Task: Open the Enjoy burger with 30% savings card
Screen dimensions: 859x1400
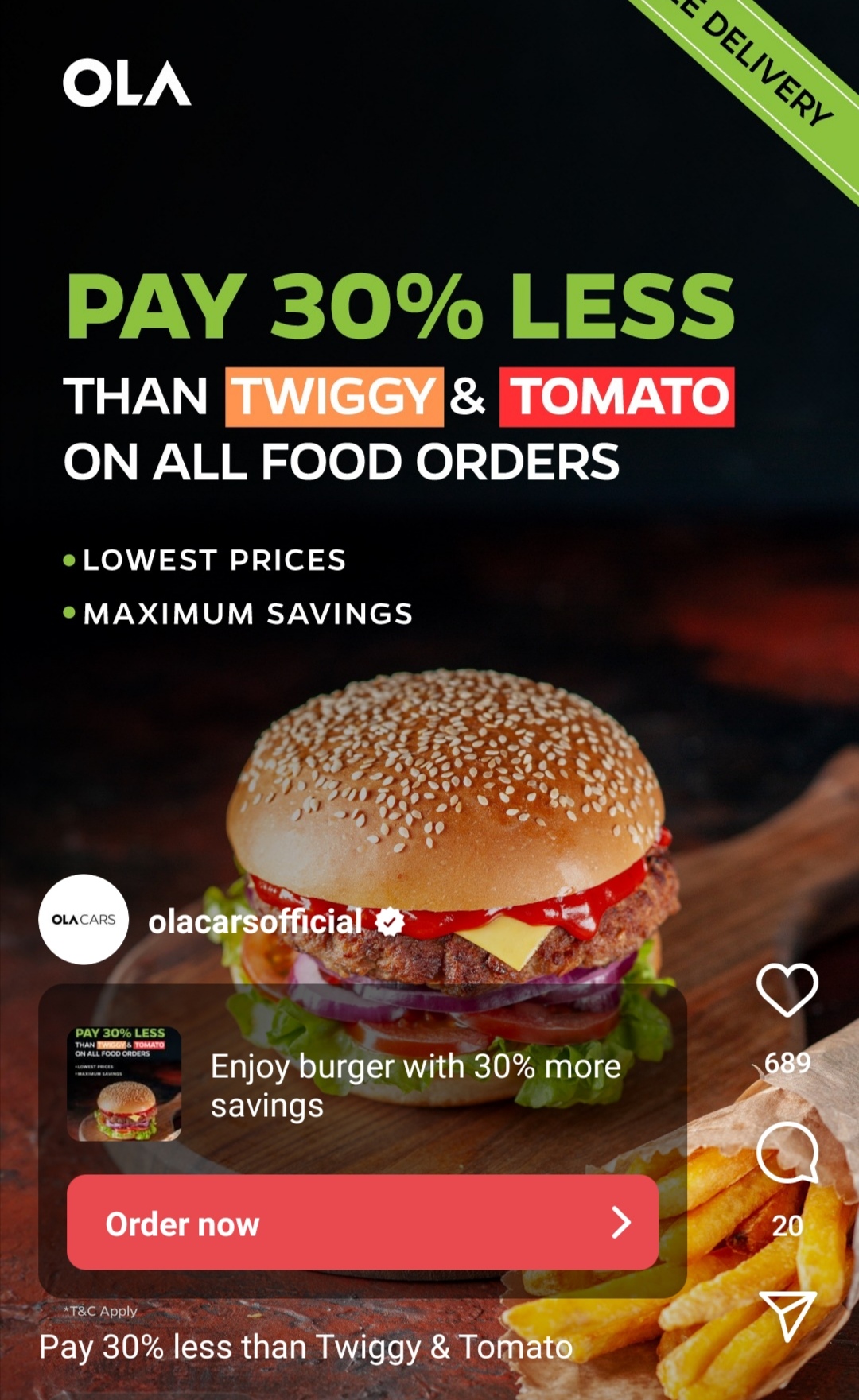Action: 414,1085
